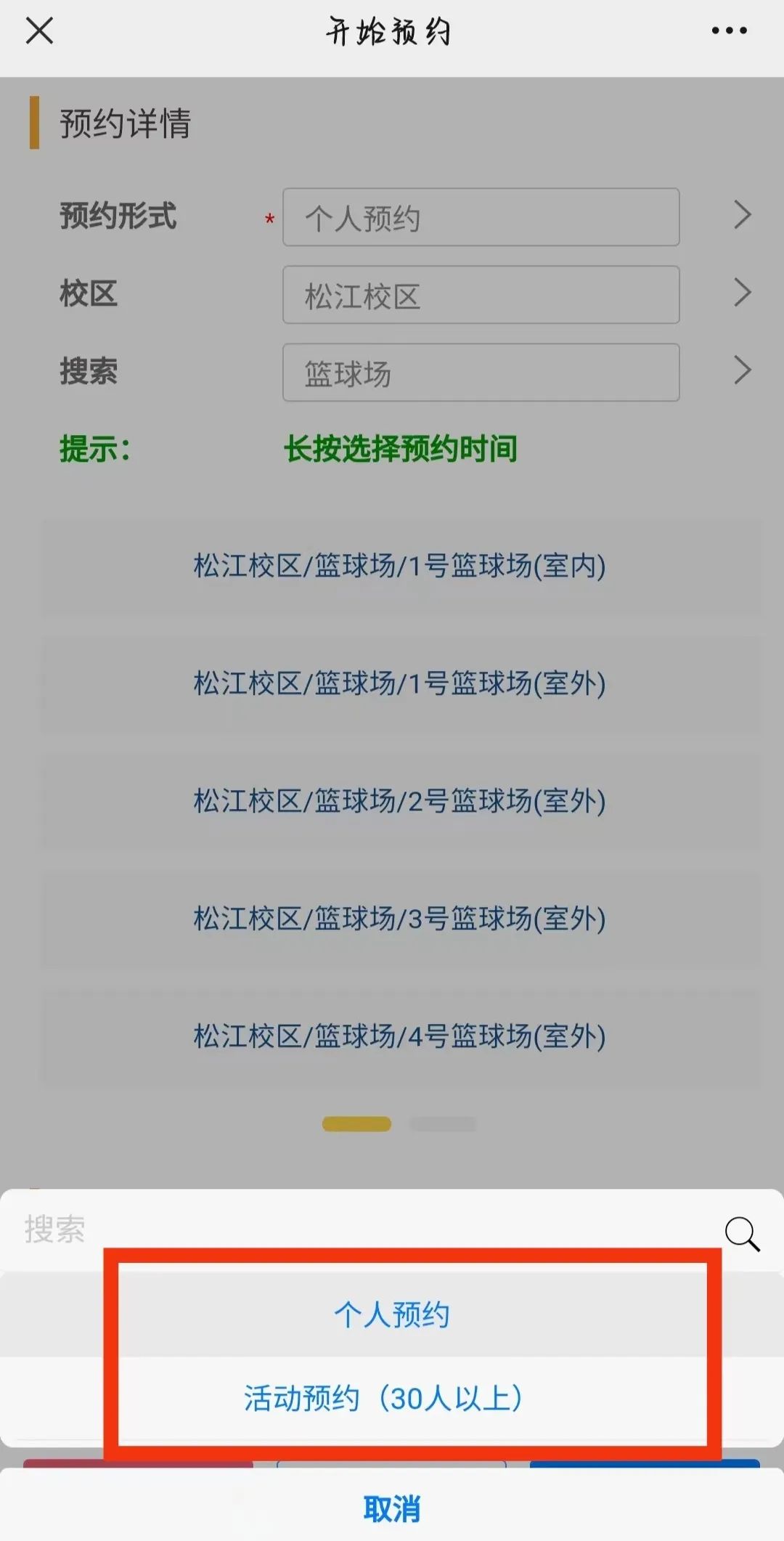Tap 取消 to cancel the selection
784x1541 pixels.
tap(392, 1507)
